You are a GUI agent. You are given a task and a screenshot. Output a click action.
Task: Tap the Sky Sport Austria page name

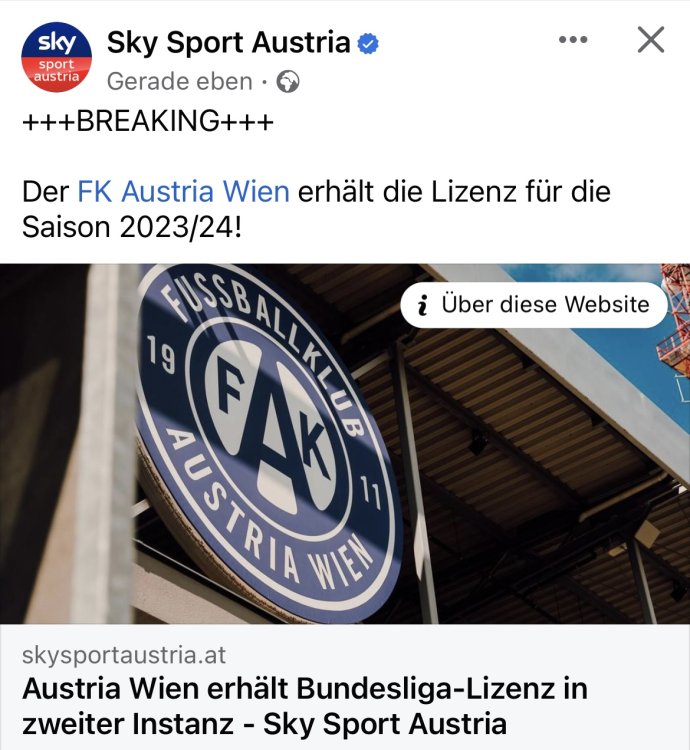point(228,43)
